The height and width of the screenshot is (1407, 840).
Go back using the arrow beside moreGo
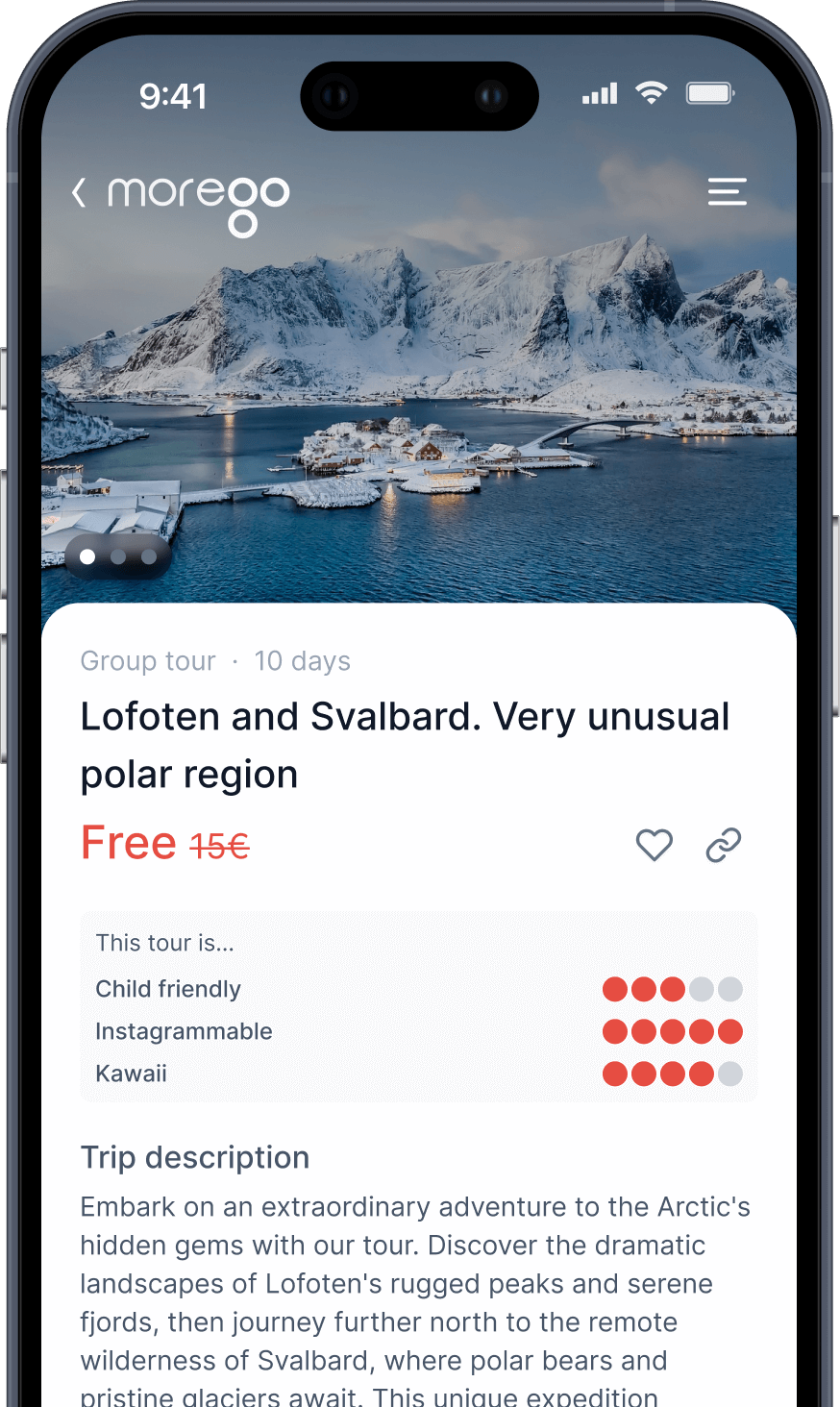[x=80, y=192]
